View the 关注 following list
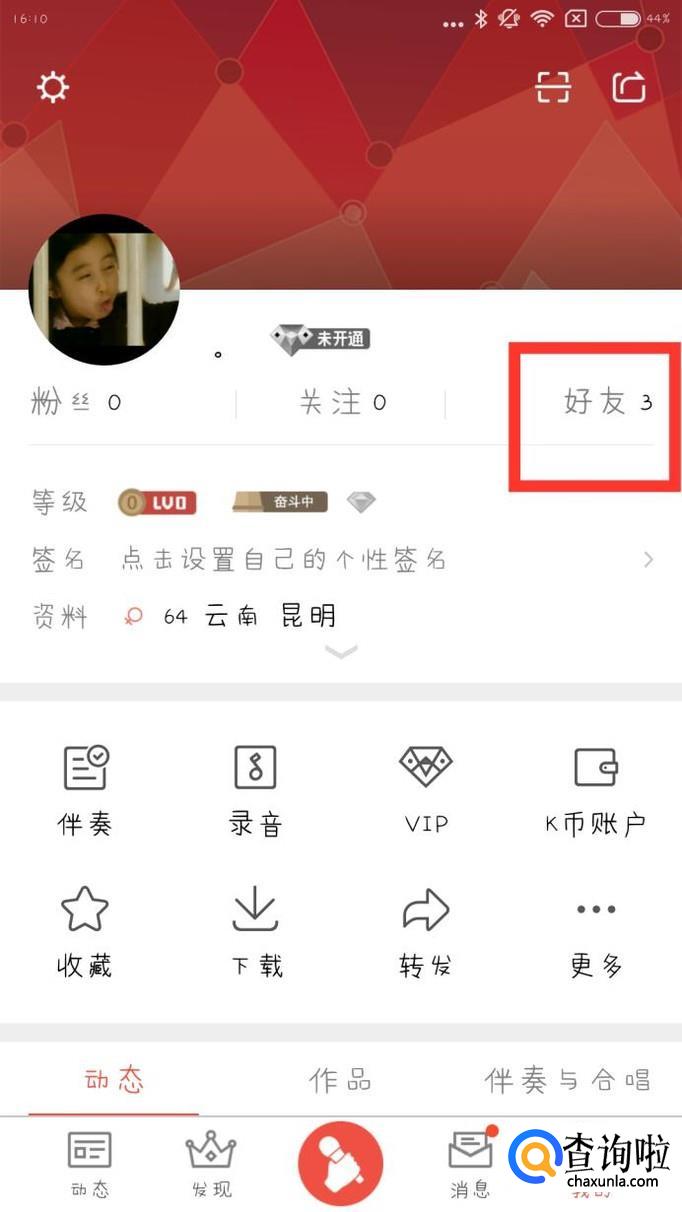 [x=342, y=403]
